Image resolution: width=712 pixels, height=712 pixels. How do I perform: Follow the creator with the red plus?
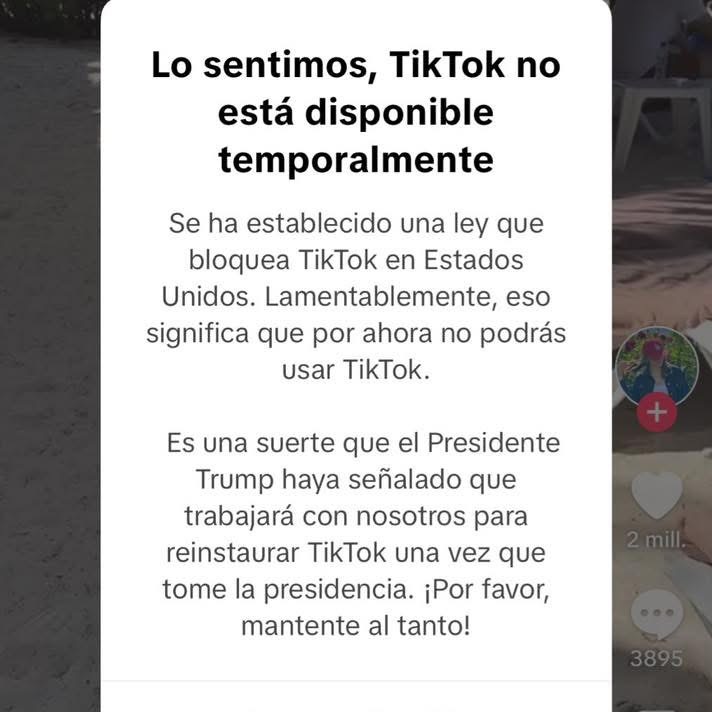[657, 411]
